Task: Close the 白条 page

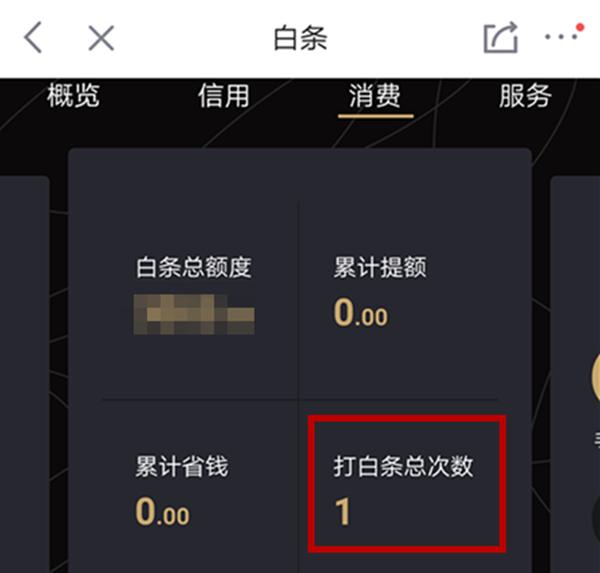Action: [100, 39]
